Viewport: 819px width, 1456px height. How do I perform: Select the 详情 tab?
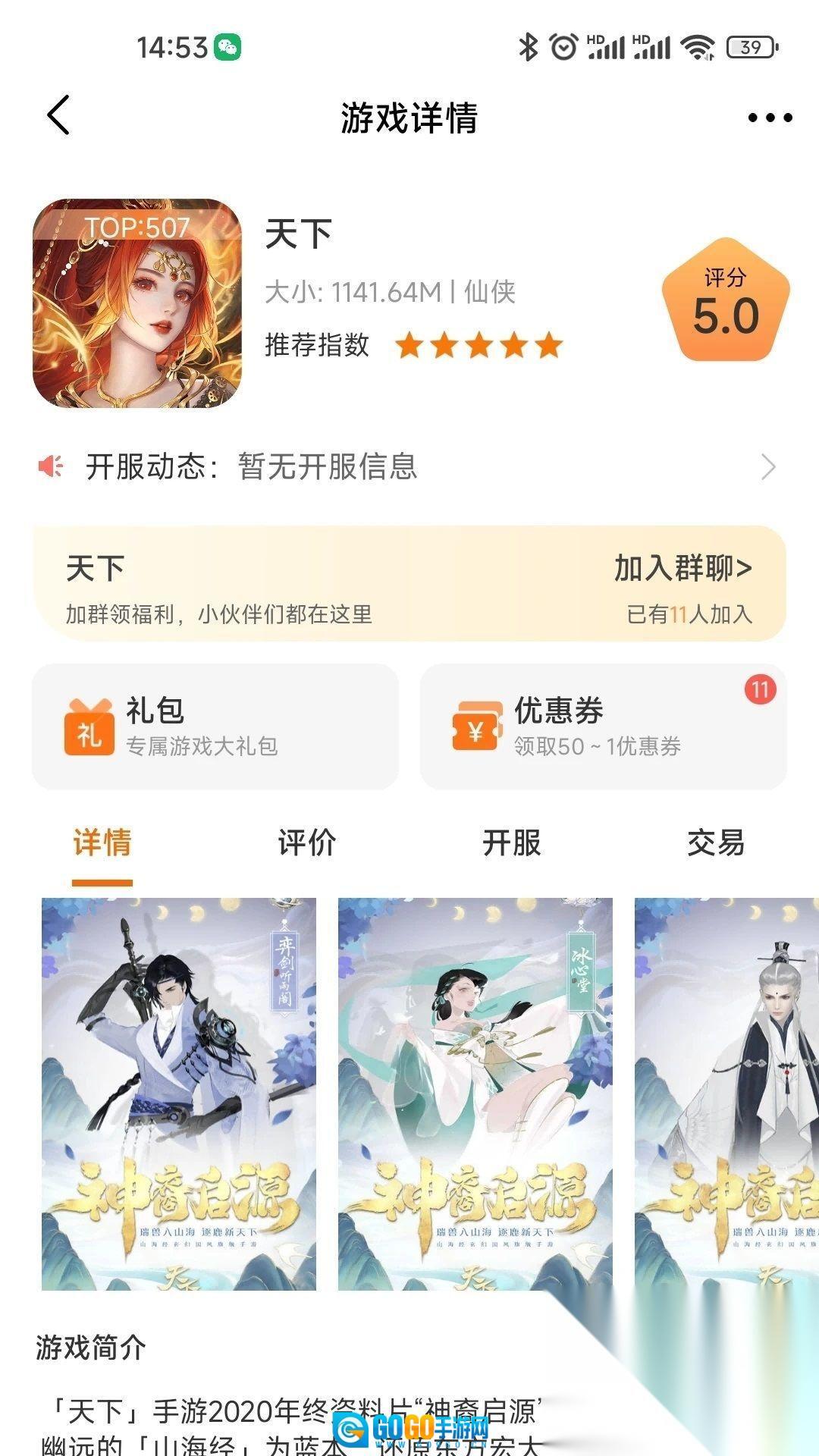click(102, 843)
